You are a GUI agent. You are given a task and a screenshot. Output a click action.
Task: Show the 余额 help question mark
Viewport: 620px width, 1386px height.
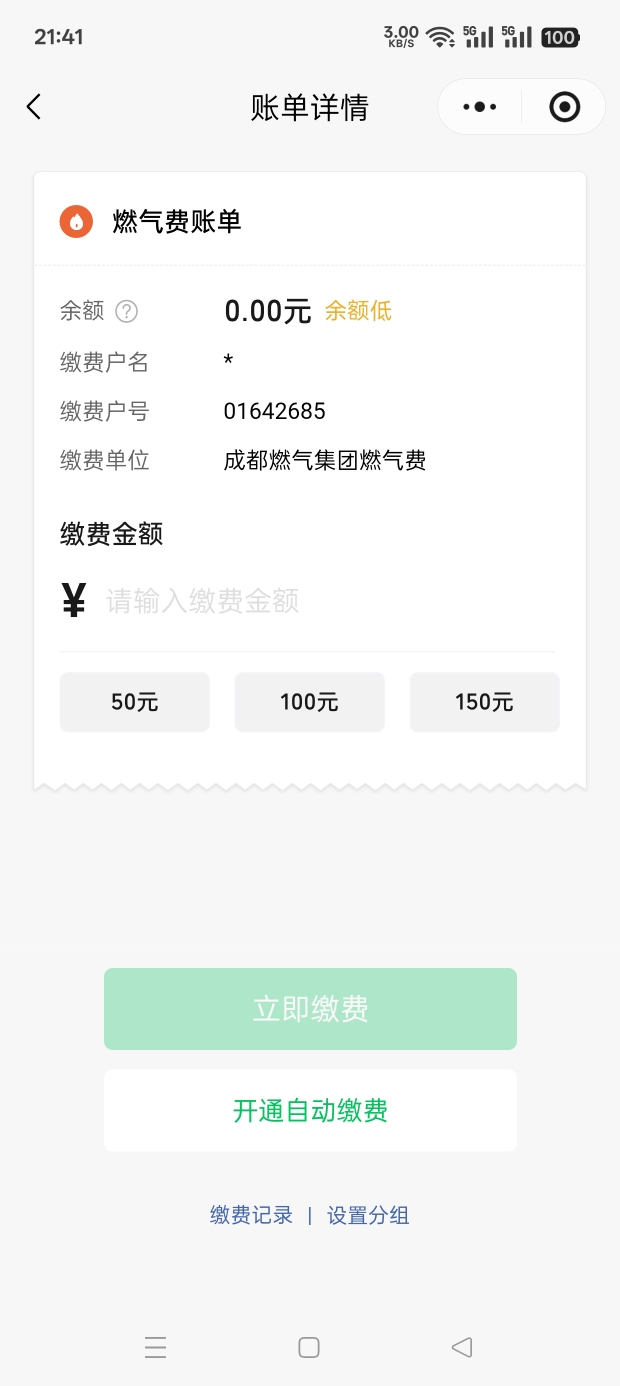tap(126, 311)
